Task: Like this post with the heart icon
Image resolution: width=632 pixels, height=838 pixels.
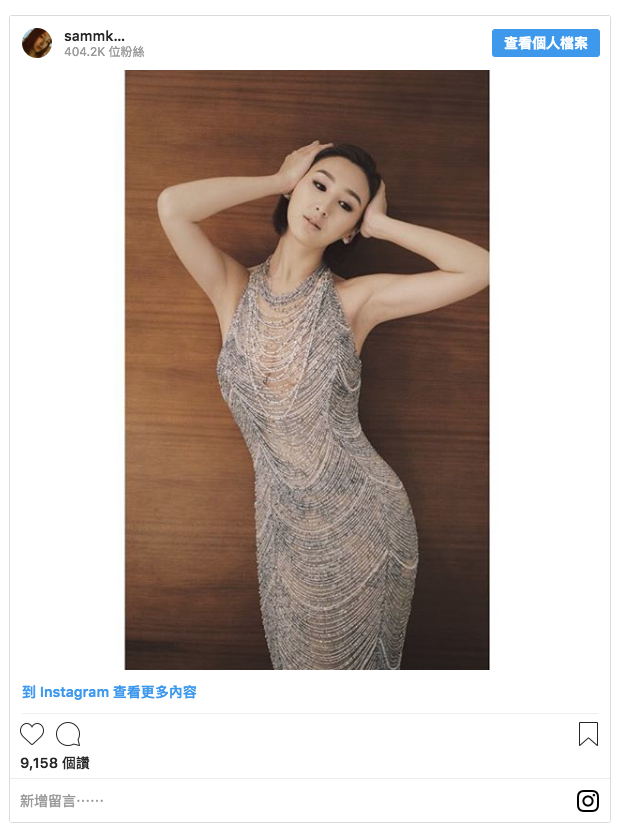Action: coord(32,734)
